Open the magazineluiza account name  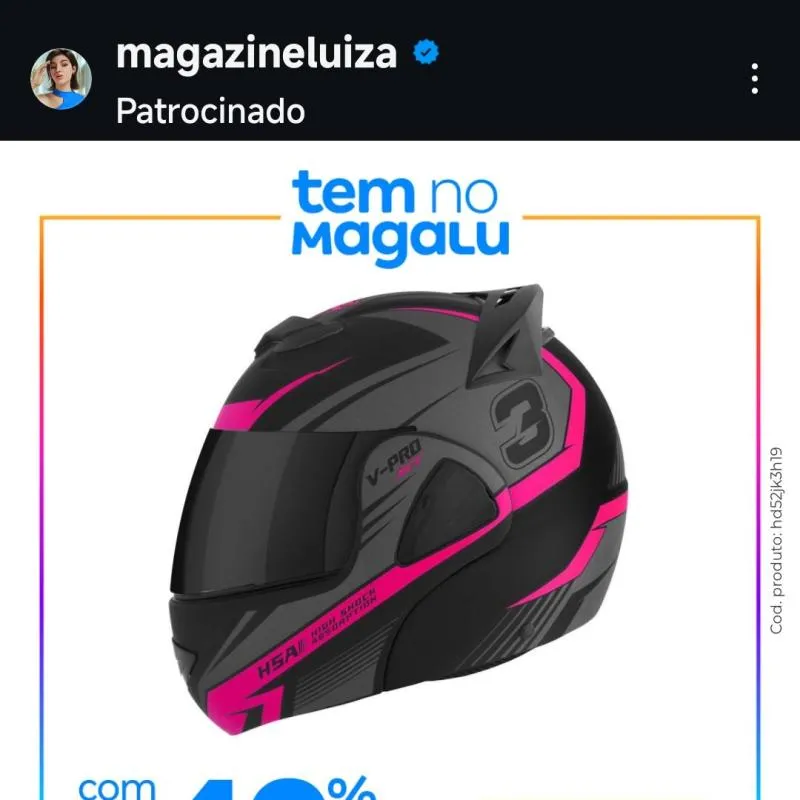click(256, 53)
